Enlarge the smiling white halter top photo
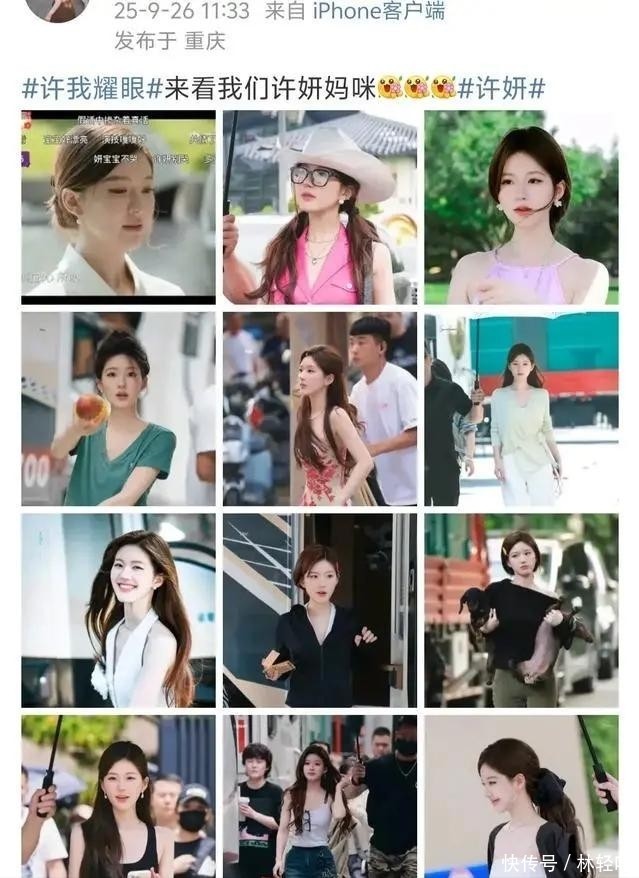Screen dimensions: 639x878 coord(118,611)
